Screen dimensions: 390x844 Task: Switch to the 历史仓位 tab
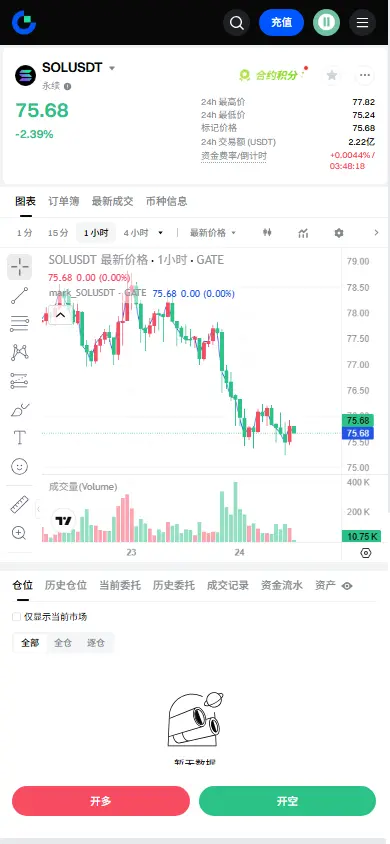[66, 586]
